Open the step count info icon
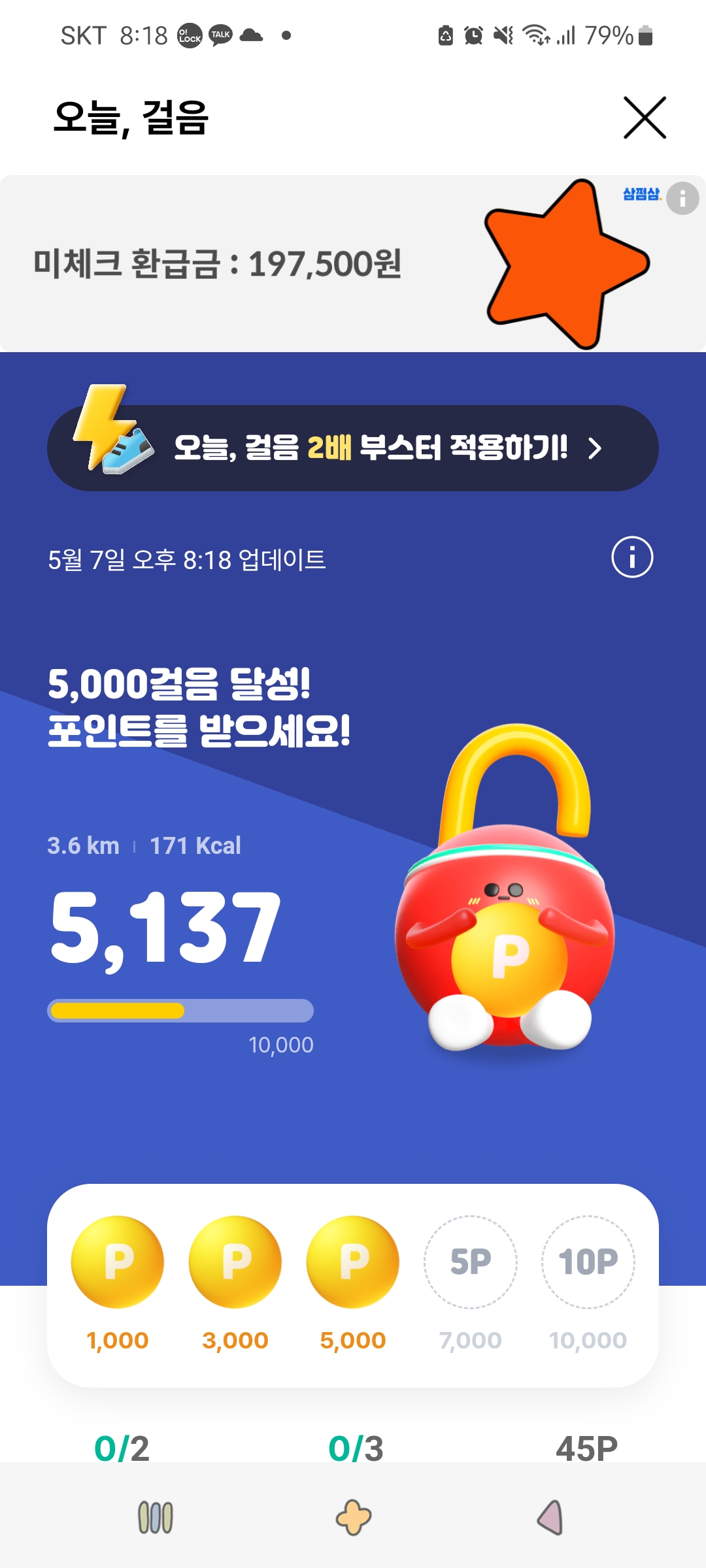The image size is (706, 1568). 631,557
